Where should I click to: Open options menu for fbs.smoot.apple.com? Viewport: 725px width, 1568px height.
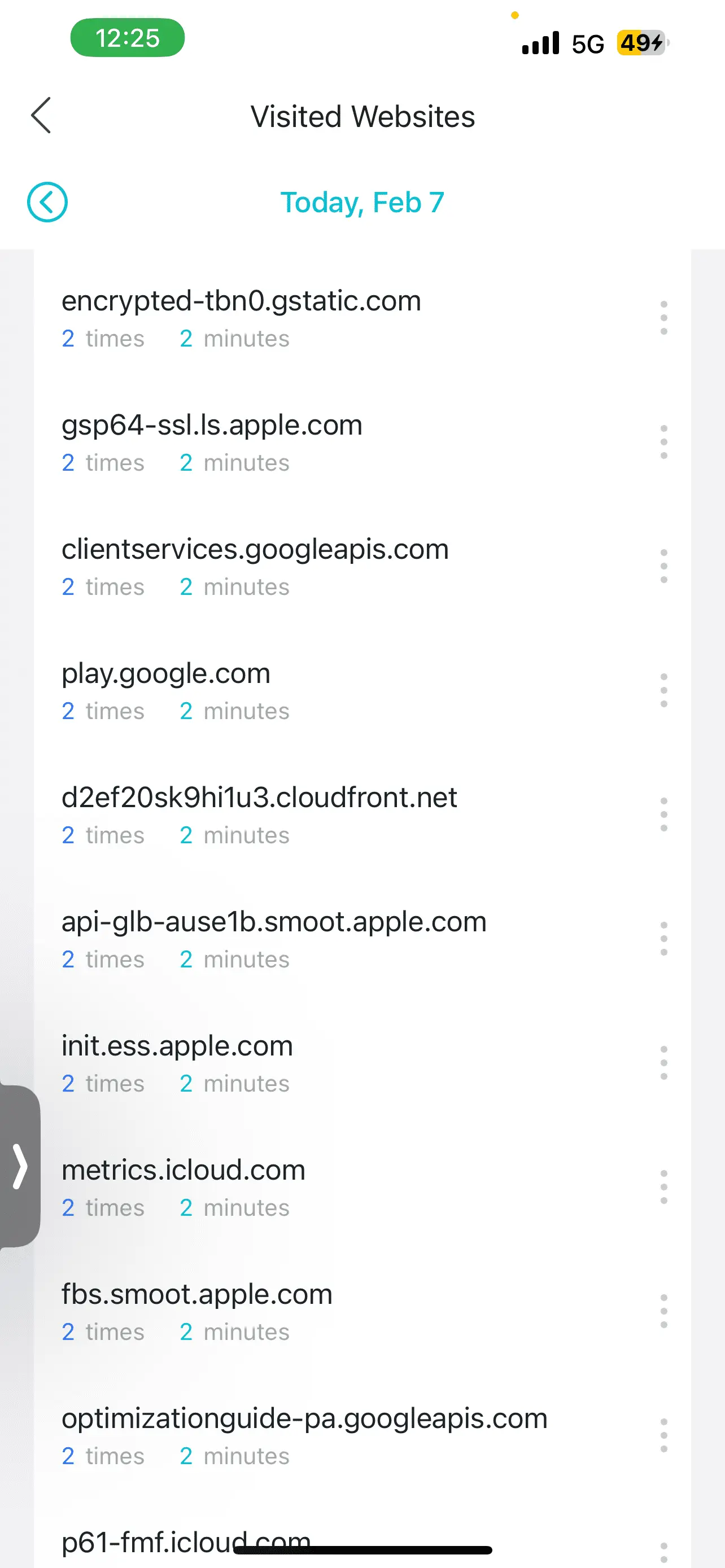(x=663, y=1310)
